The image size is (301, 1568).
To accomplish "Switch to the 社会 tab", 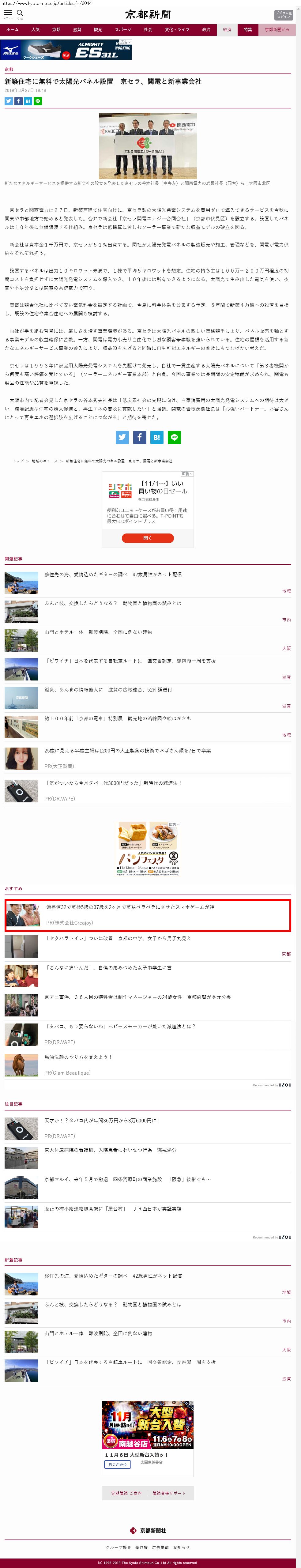I will tap(148, 30).
